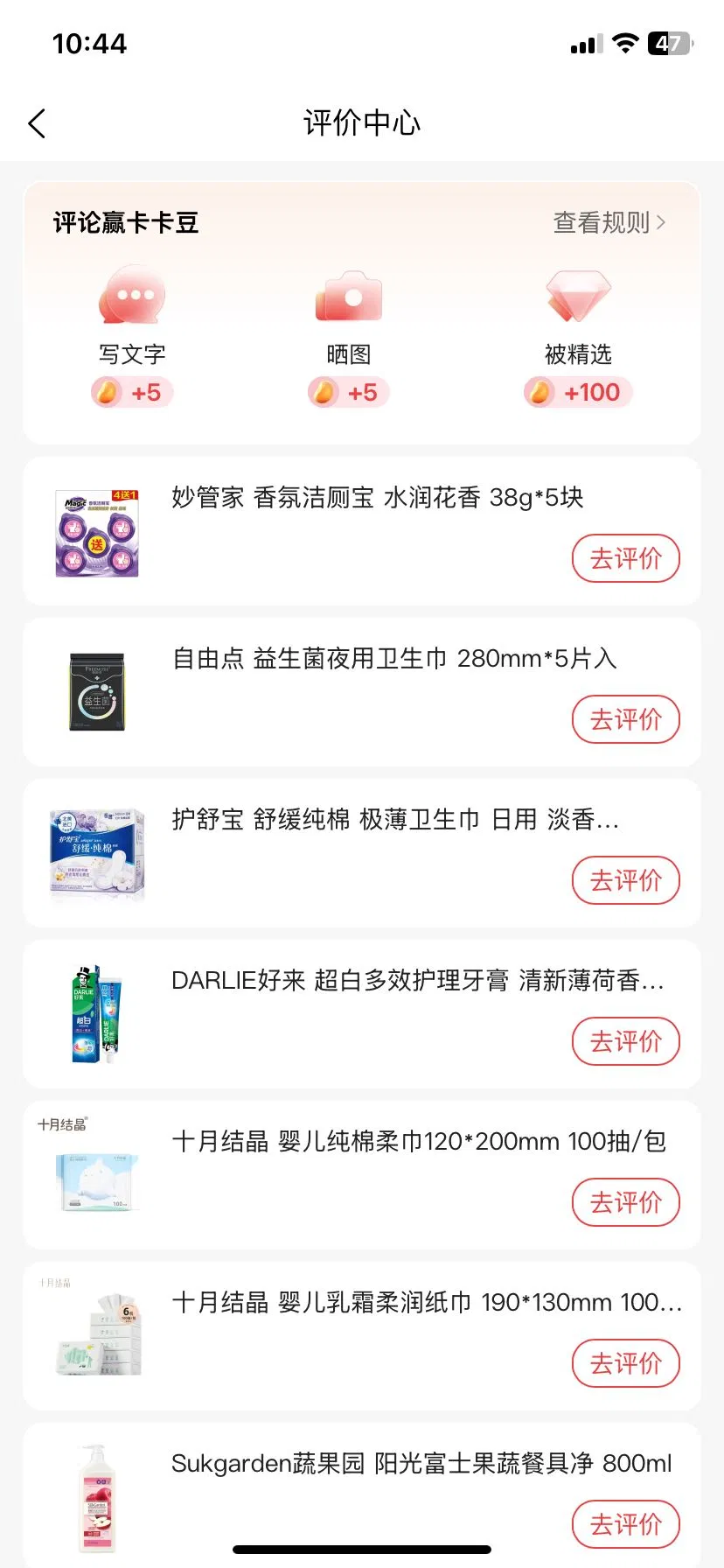Review 自由点 益生菌夜用卫生巾 via 去评价
Screen dimensions: 724x1568
625,719
